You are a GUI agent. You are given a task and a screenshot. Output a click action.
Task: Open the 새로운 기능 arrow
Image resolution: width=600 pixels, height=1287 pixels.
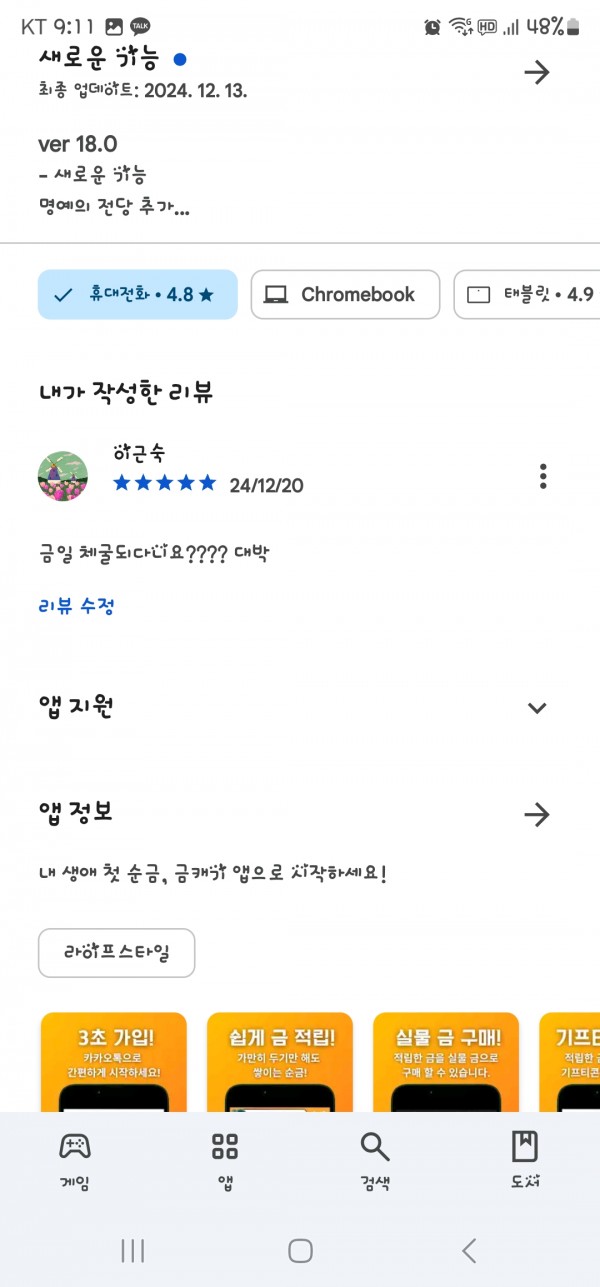537,72
